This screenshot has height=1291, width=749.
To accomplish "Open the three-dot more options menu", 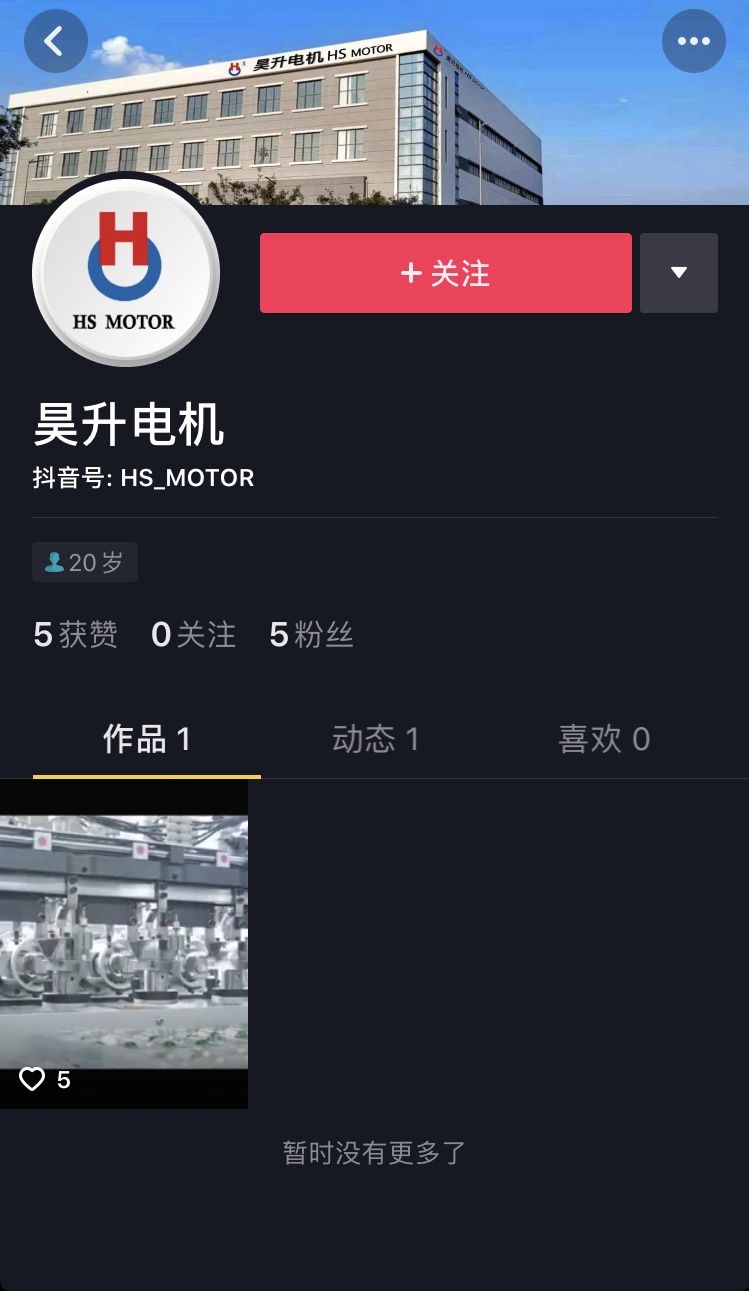I will tap(693, 41).
